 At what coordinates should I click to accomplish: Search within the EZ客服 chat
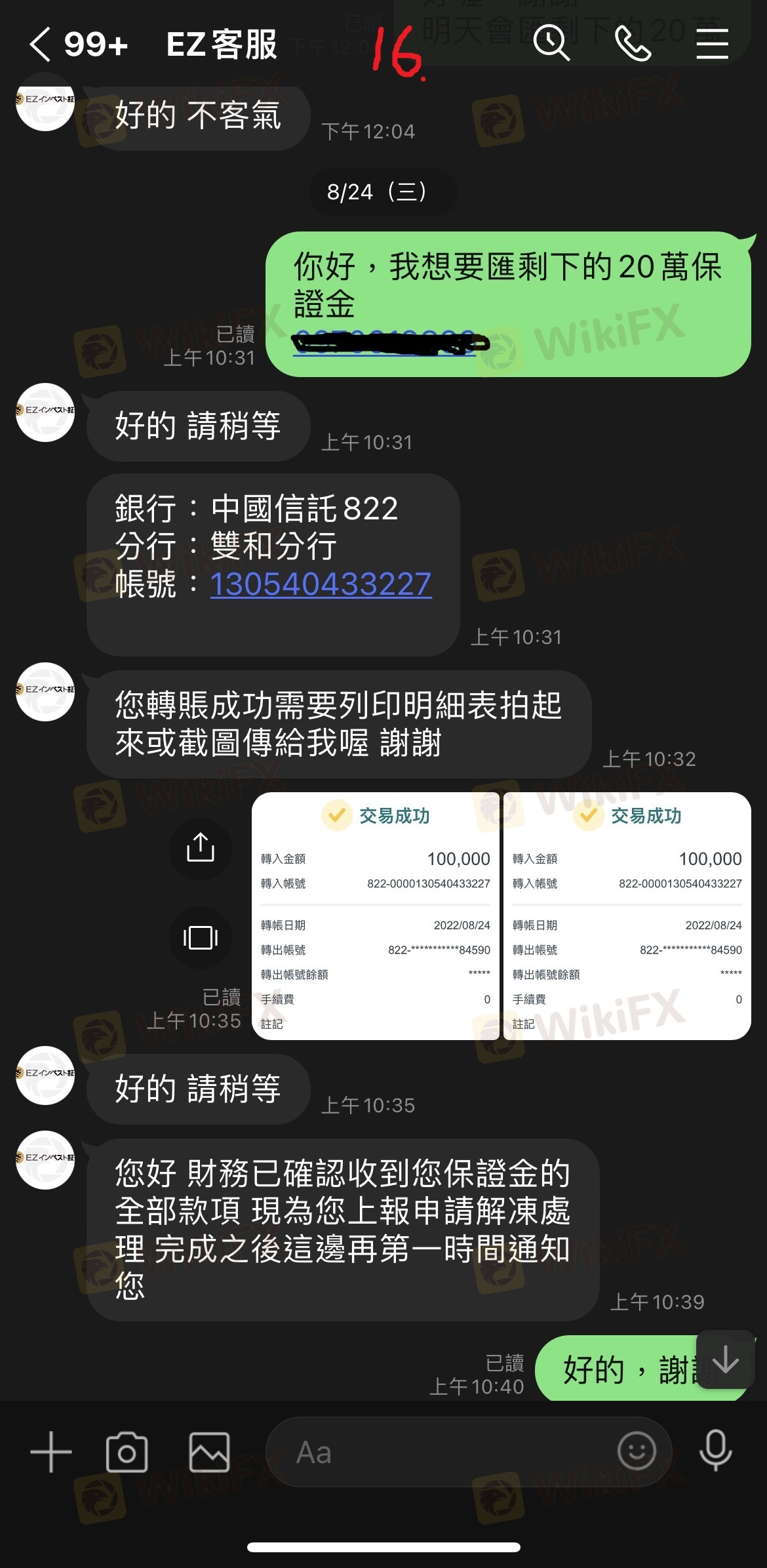coord(551,44)
